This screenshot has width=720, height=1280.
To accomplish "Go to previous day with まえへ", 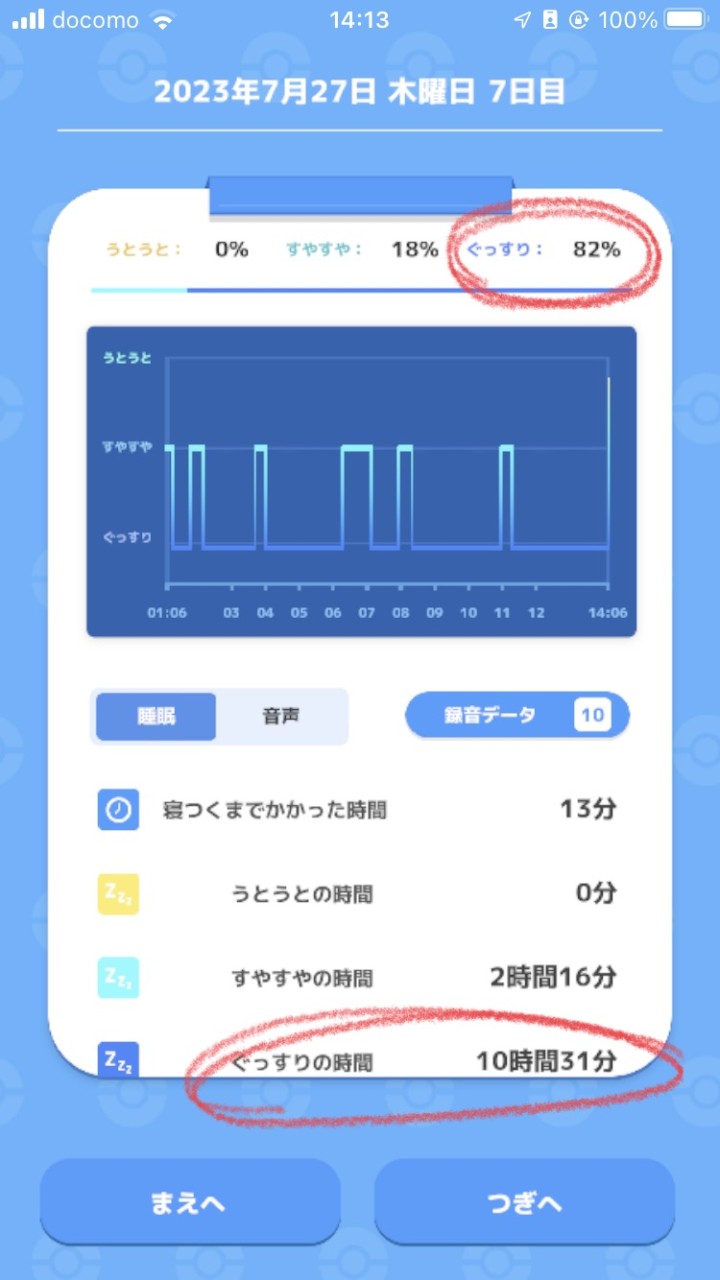I will tap(190, 1203).
